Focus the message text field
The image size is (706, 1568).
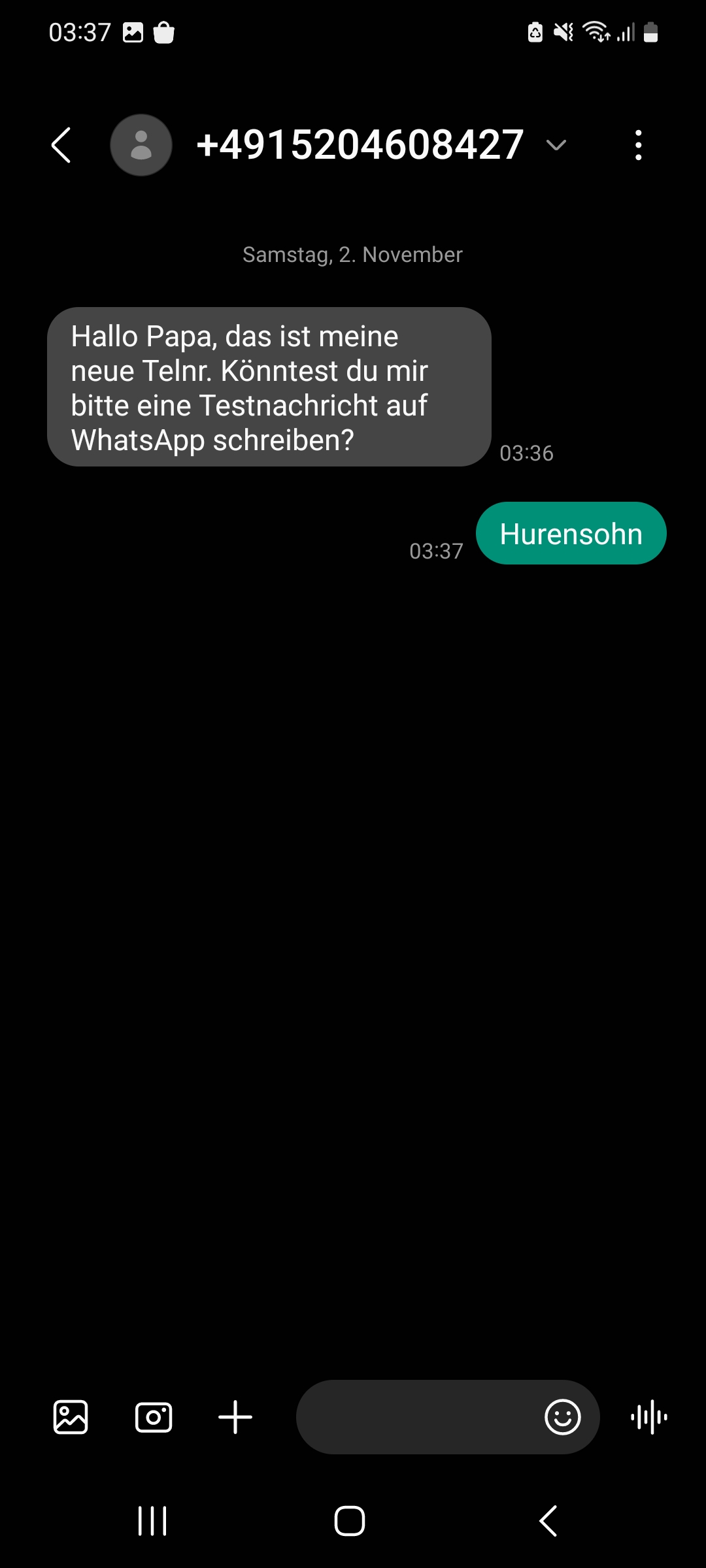click(418, 1417)
